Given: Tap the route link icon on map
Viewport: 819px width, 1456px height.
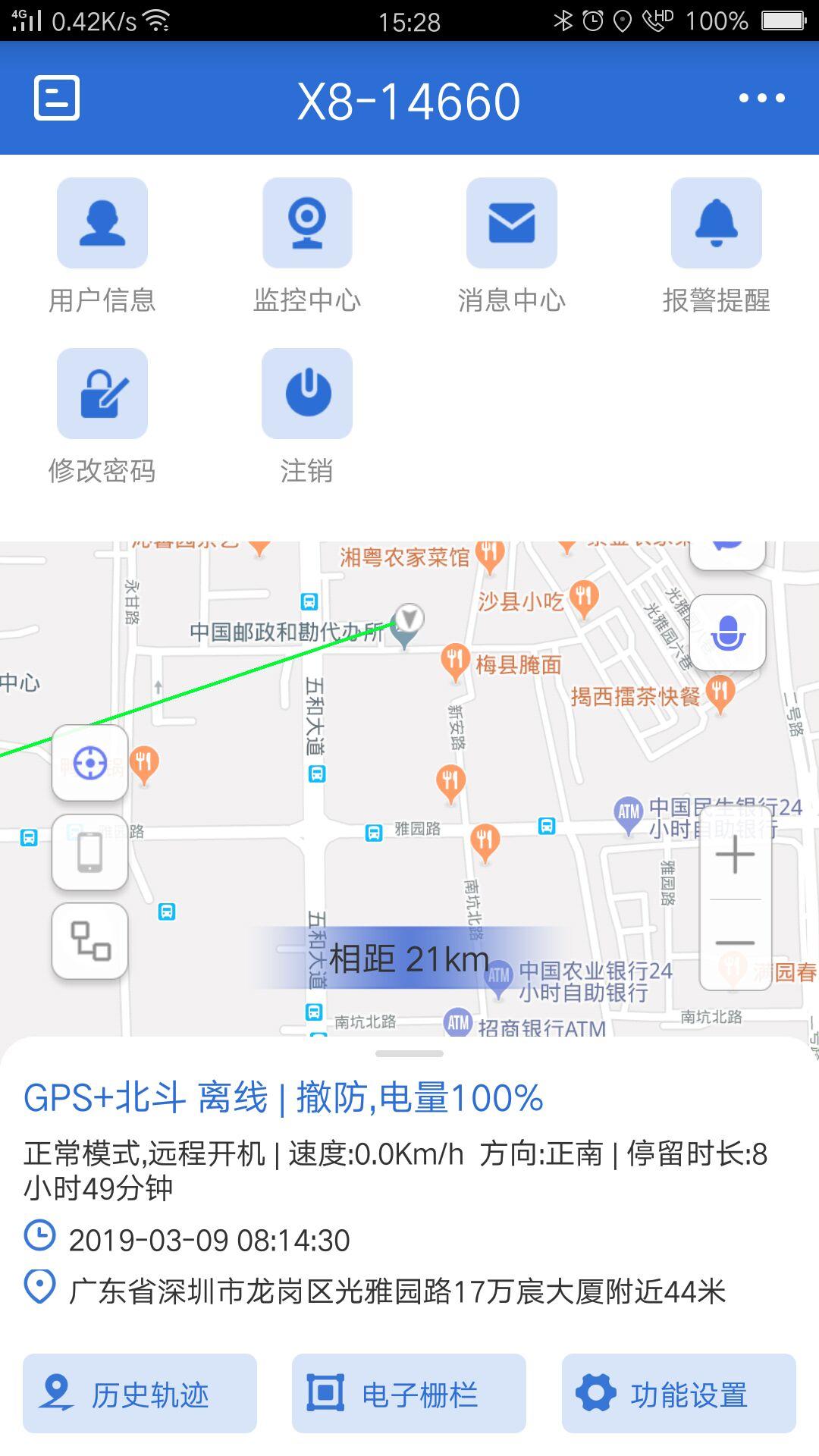Looking at the screenshot, I should pos(89,941).
